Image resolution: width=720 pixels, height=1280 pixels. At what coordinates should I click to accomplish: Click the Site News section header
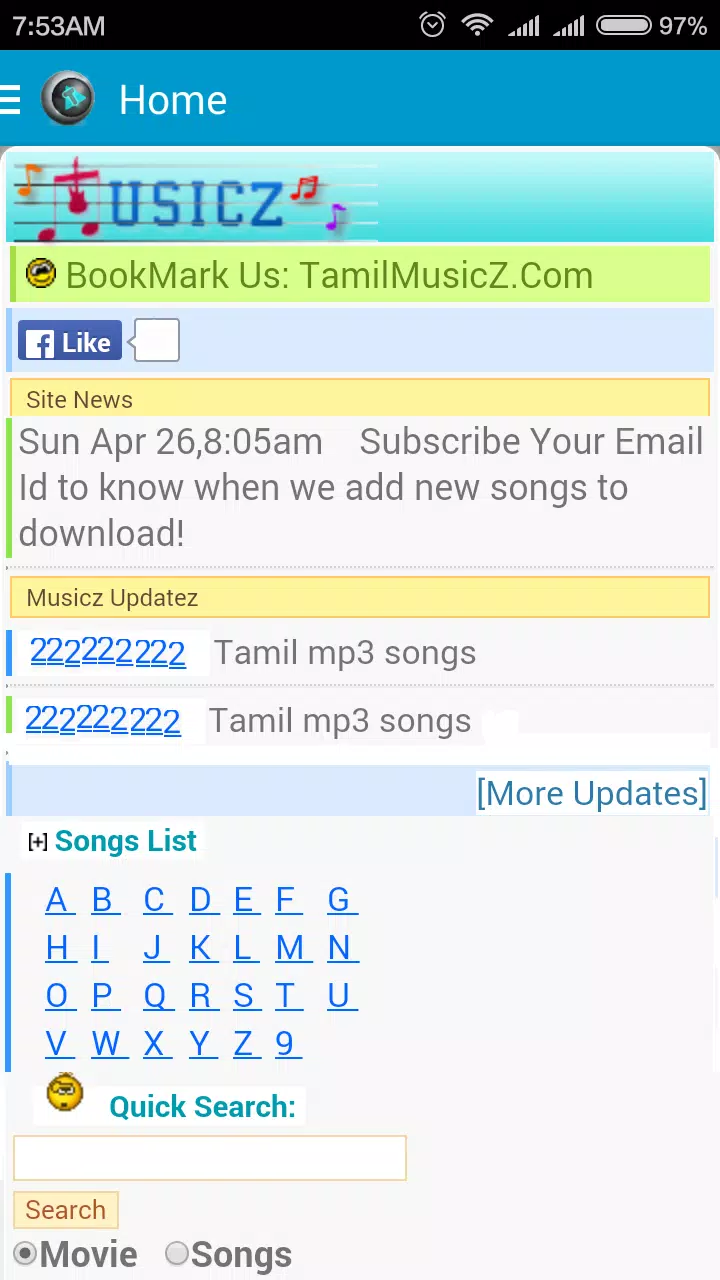point(79,399)
